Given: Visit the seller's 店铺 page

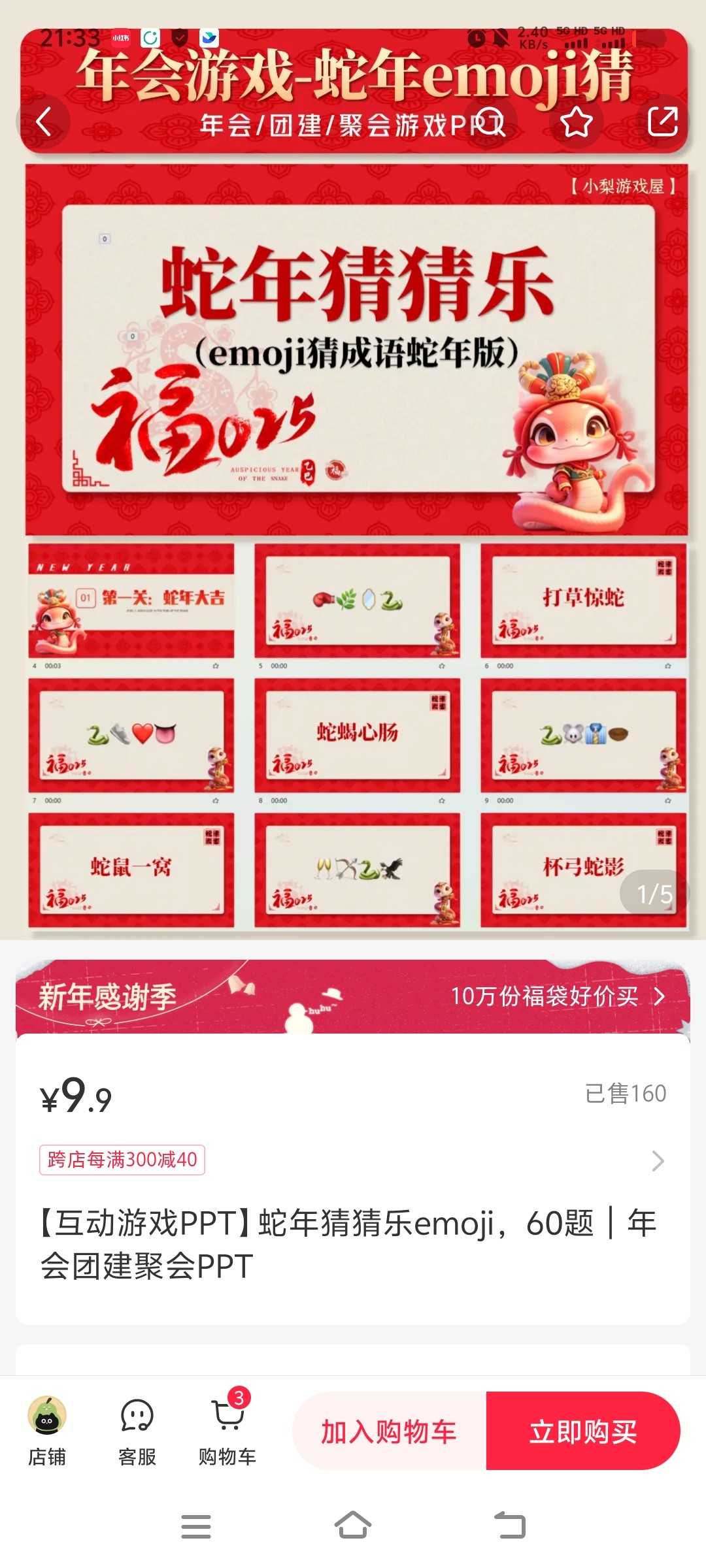Looking at the screenshot, I should pyautogui.click(x=47, y=1431).
